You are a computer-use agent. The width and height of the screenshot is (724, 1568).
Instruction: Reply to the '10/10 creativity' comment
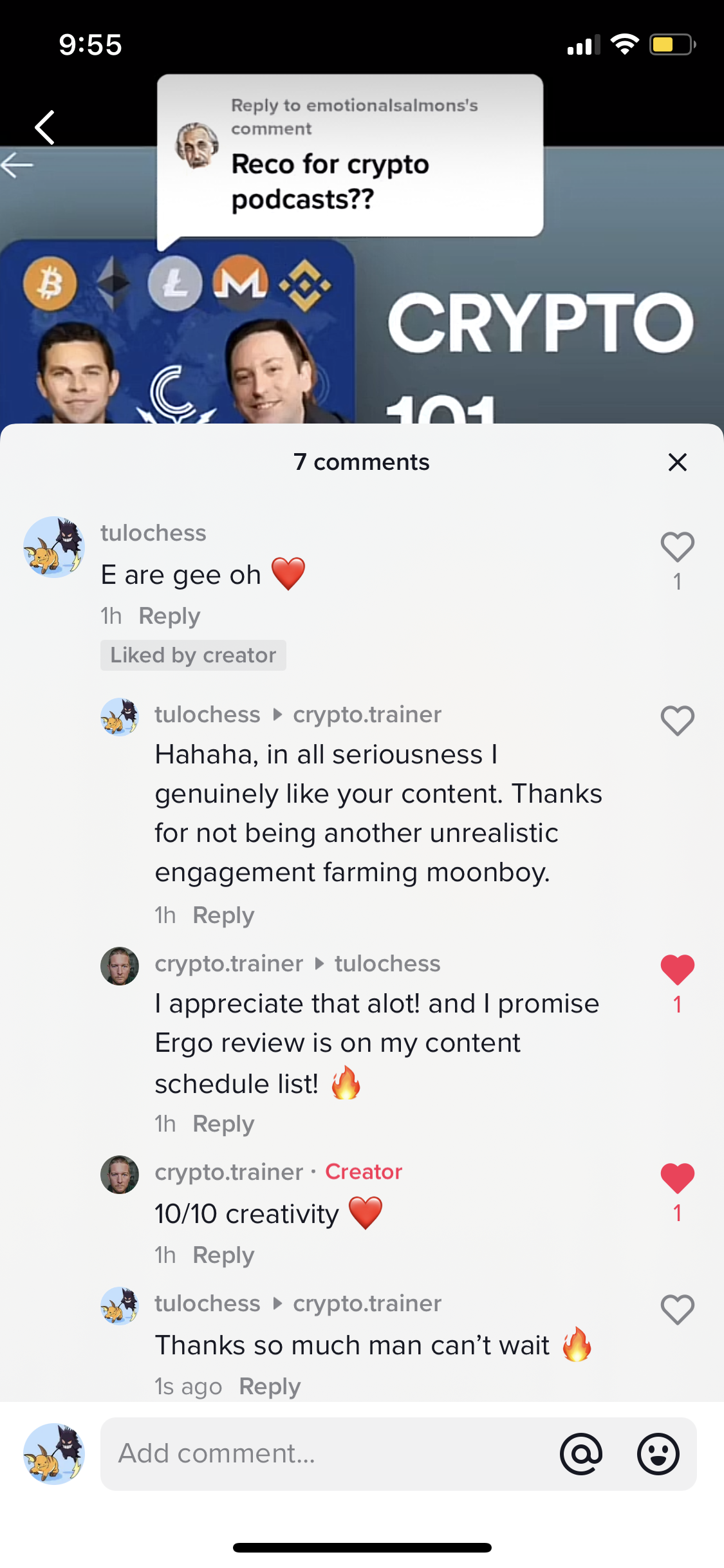[x=223, y=1255]
